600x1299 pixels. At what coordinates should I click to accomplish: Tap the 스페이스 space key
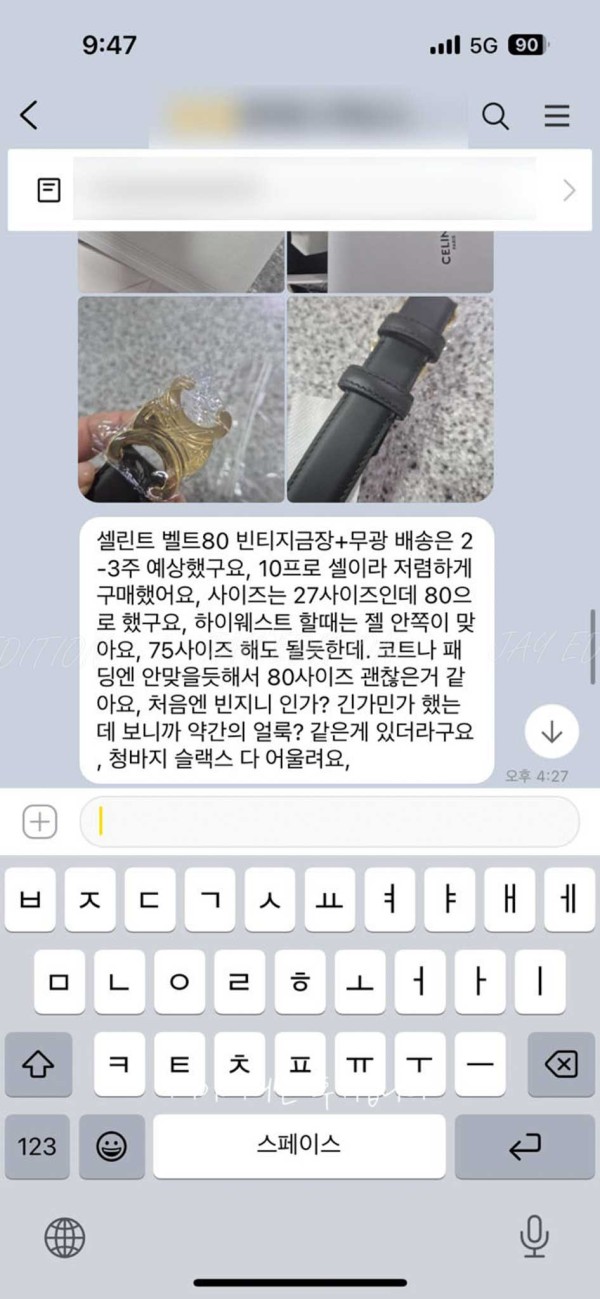pyautogui.click(x=299, y=1146)
